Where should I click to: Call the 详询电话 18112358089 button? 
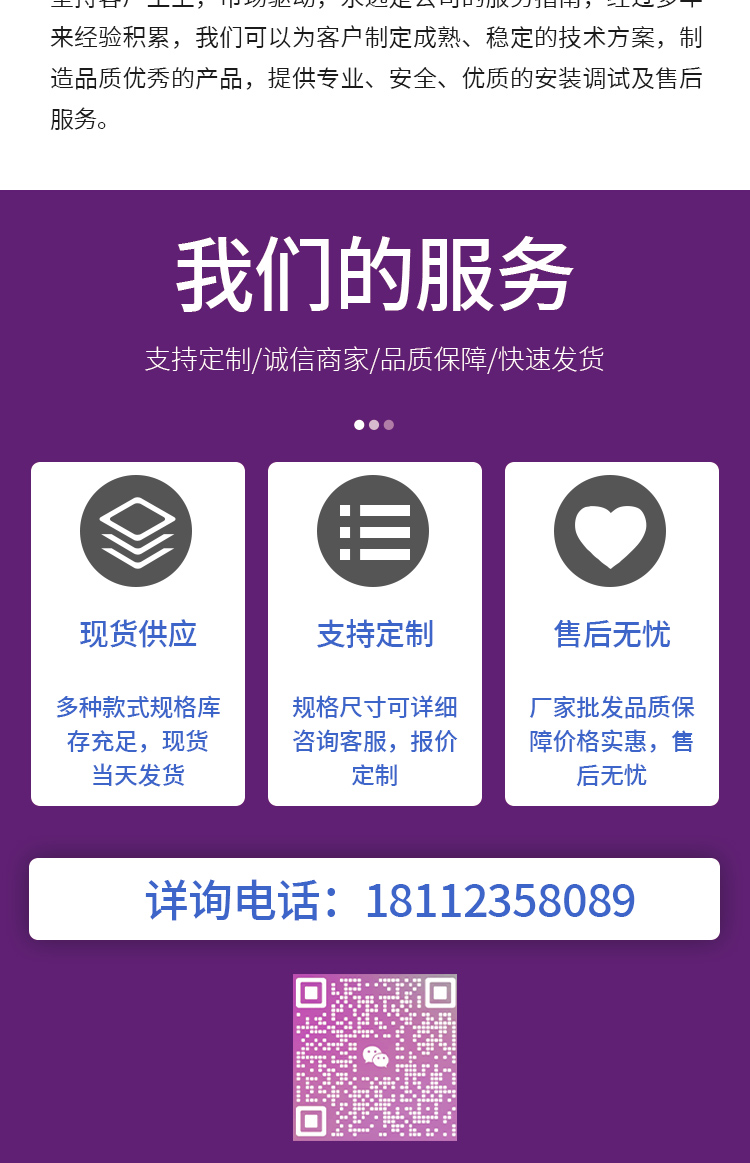click(x=374, y=899)
